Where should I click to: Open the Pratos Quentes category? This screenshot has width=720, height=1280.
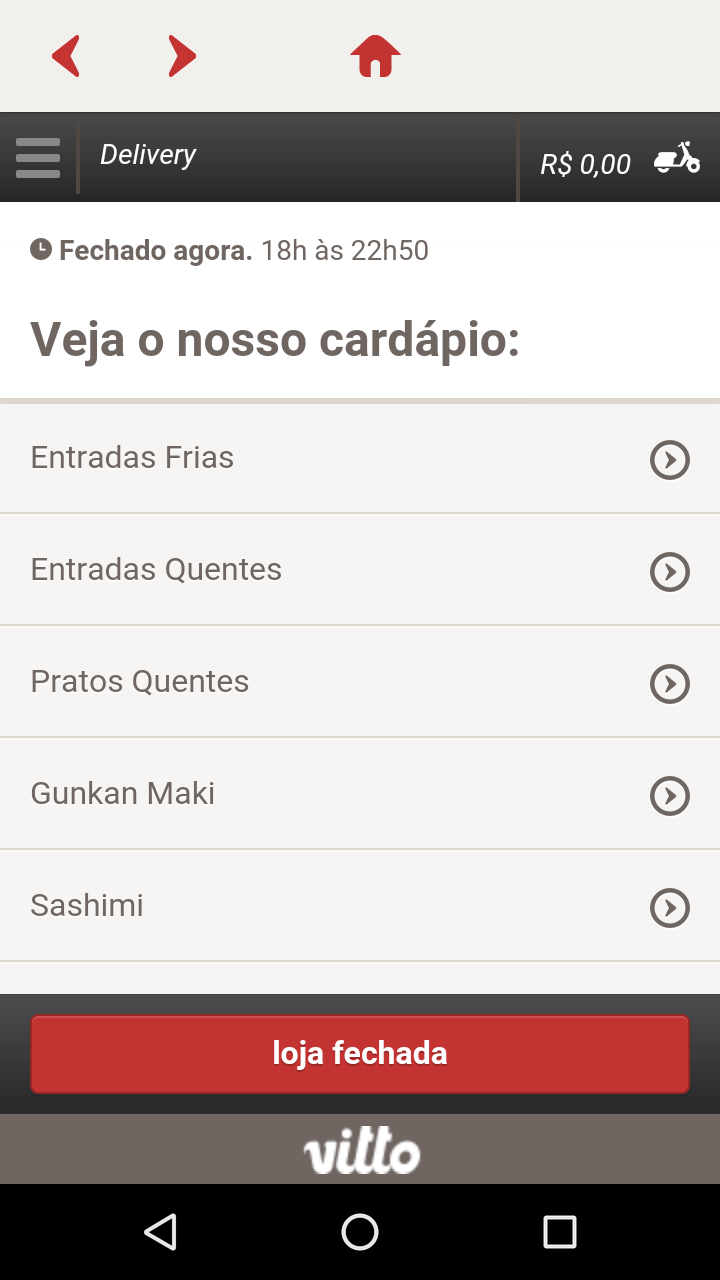click(360, 683)
